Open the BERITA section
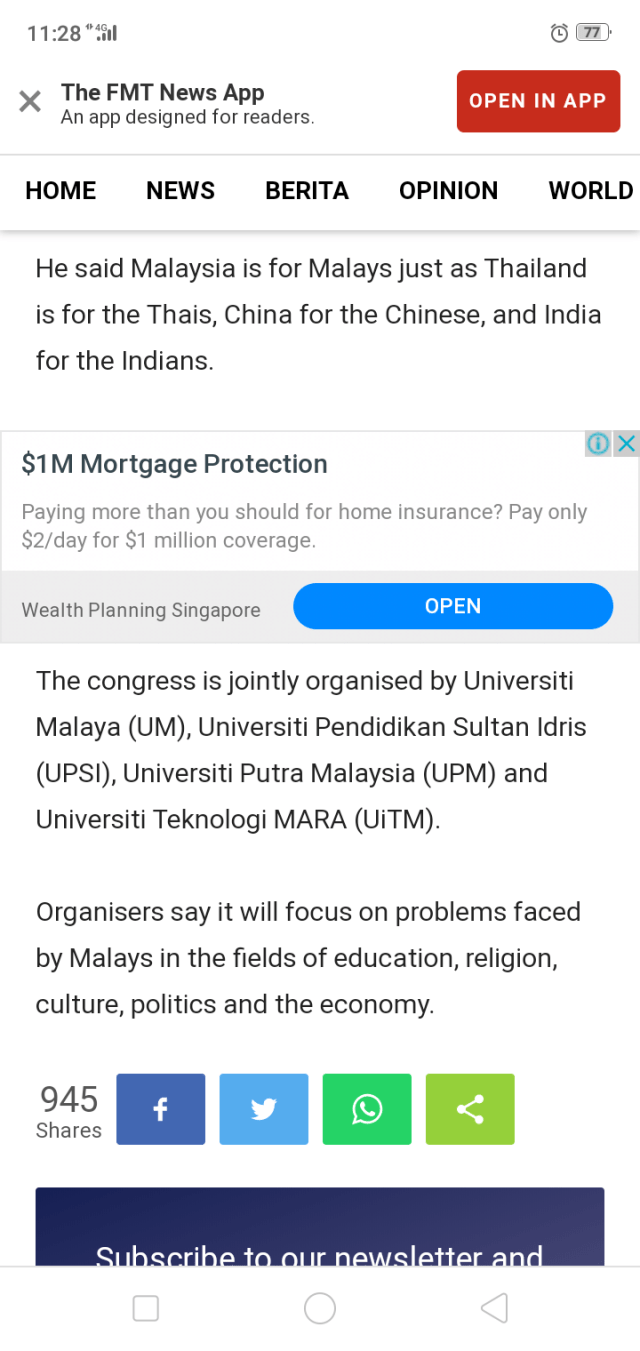Image resolution: width=640 pixels, height=1351 pixels. pyautogui.click(x=307, y=191)
